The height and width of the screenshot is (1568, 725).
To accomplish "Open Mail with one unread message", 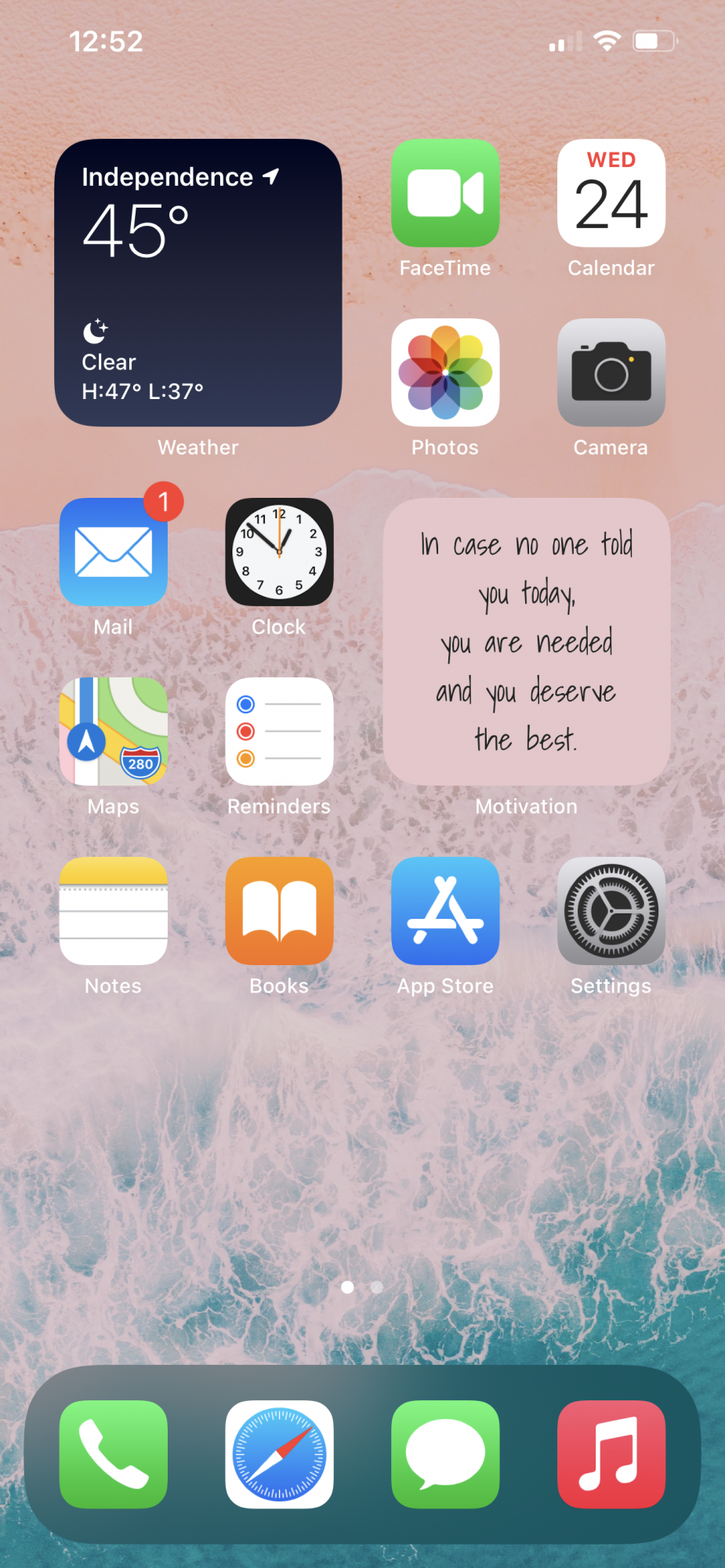I will (114, 552).
